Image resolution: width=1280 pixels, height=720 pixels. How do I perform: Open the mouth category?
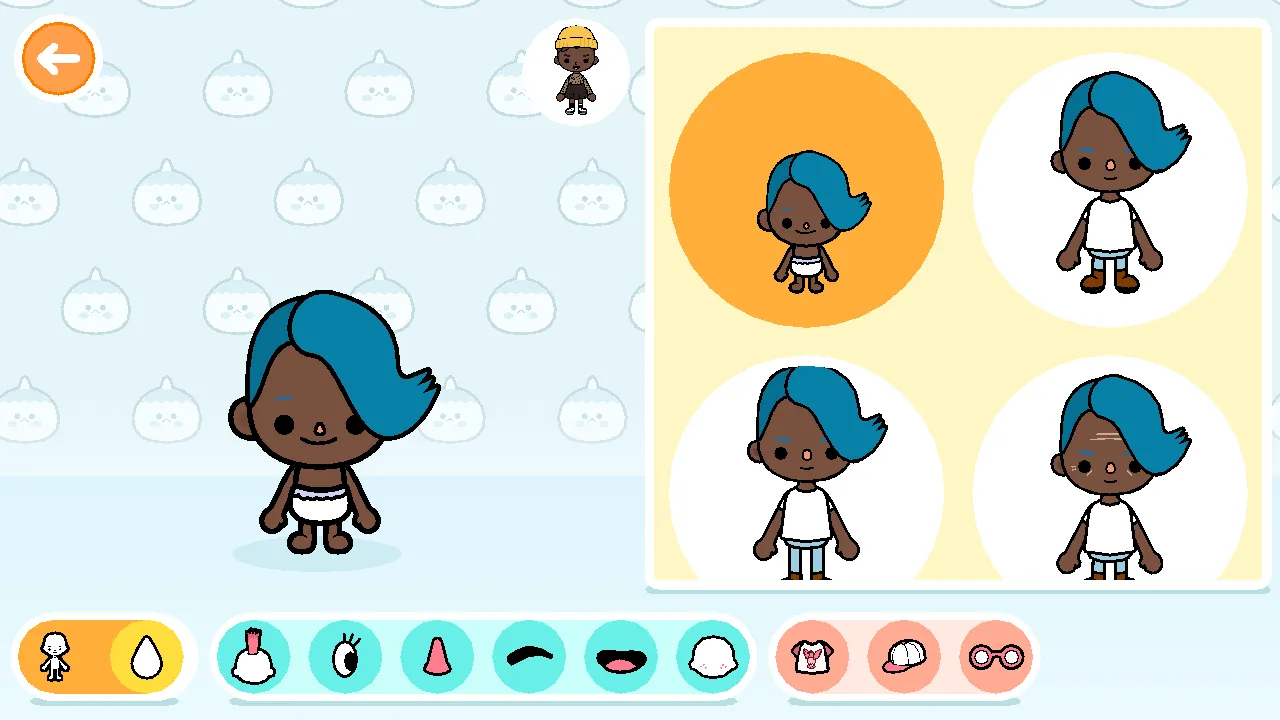point(621,657)
